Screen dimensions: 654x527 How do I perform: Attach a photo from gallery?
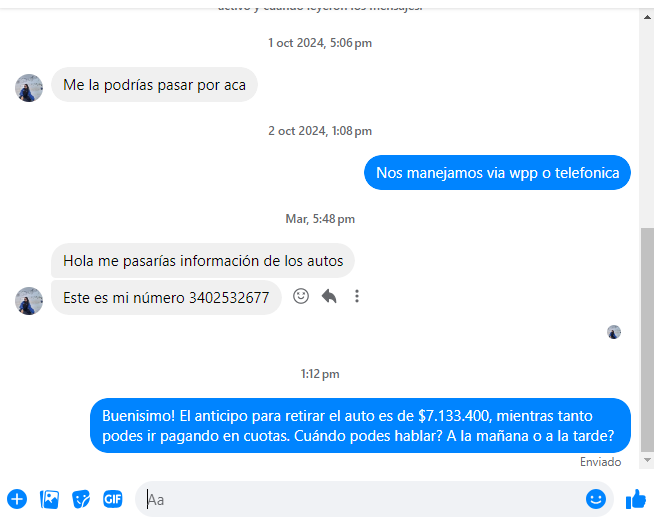click(x=49, y=499)
